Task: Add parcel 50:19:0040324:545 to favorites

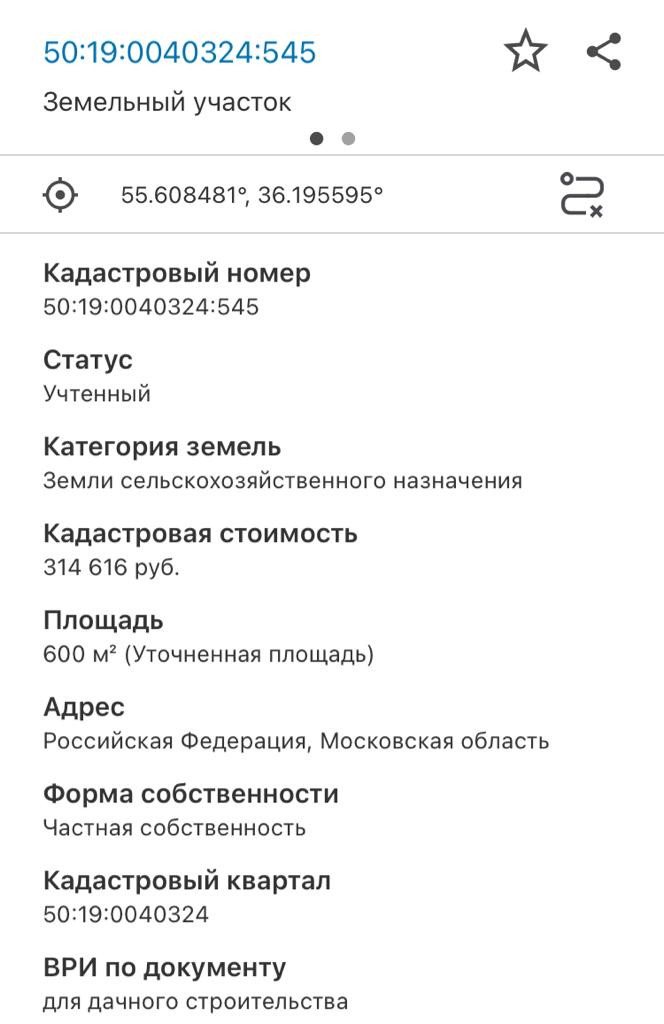Action: pos(526,51)
